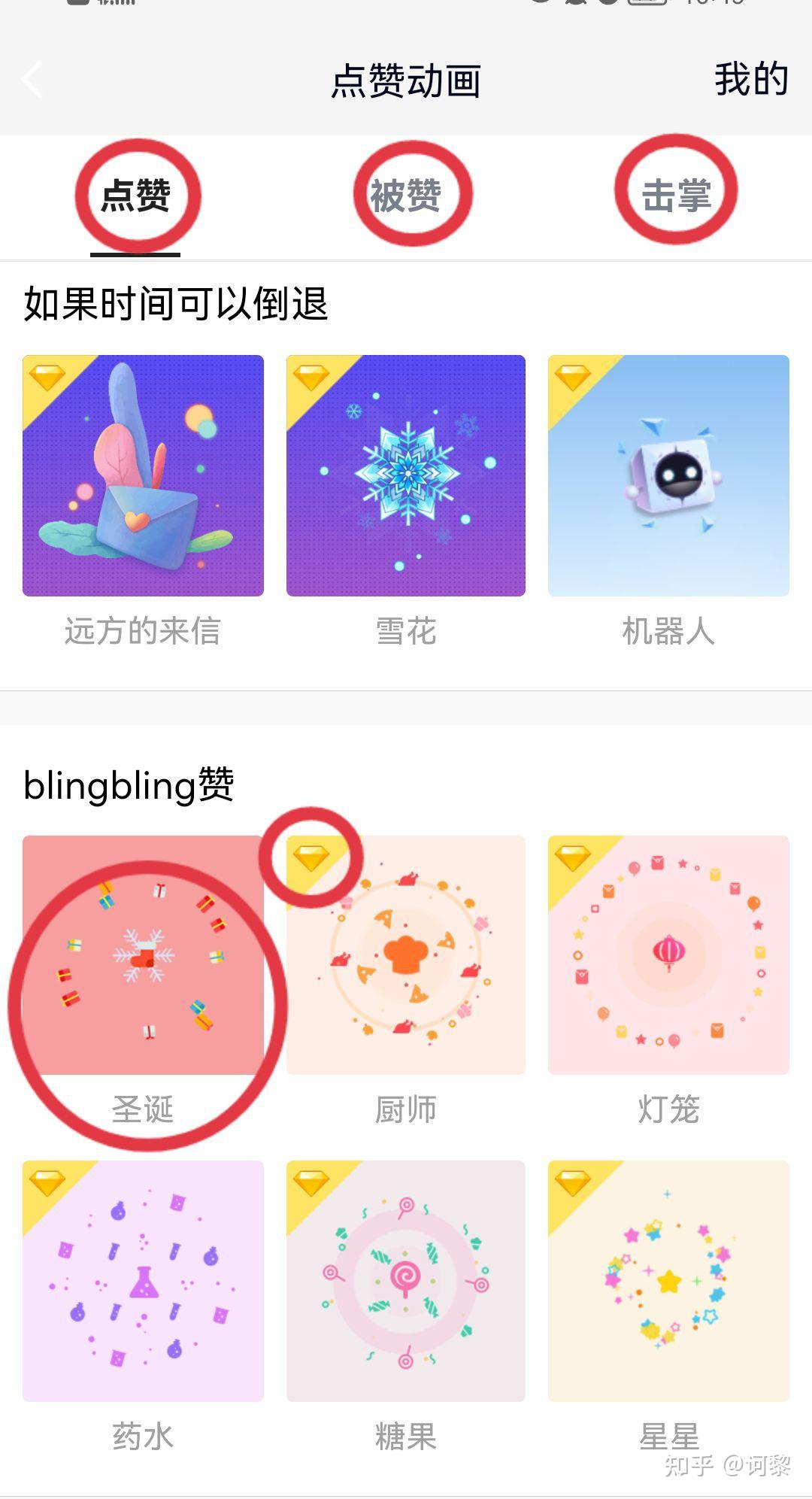
Task: Choose the 雪花 like animation
Action: [x=406, y=475]
